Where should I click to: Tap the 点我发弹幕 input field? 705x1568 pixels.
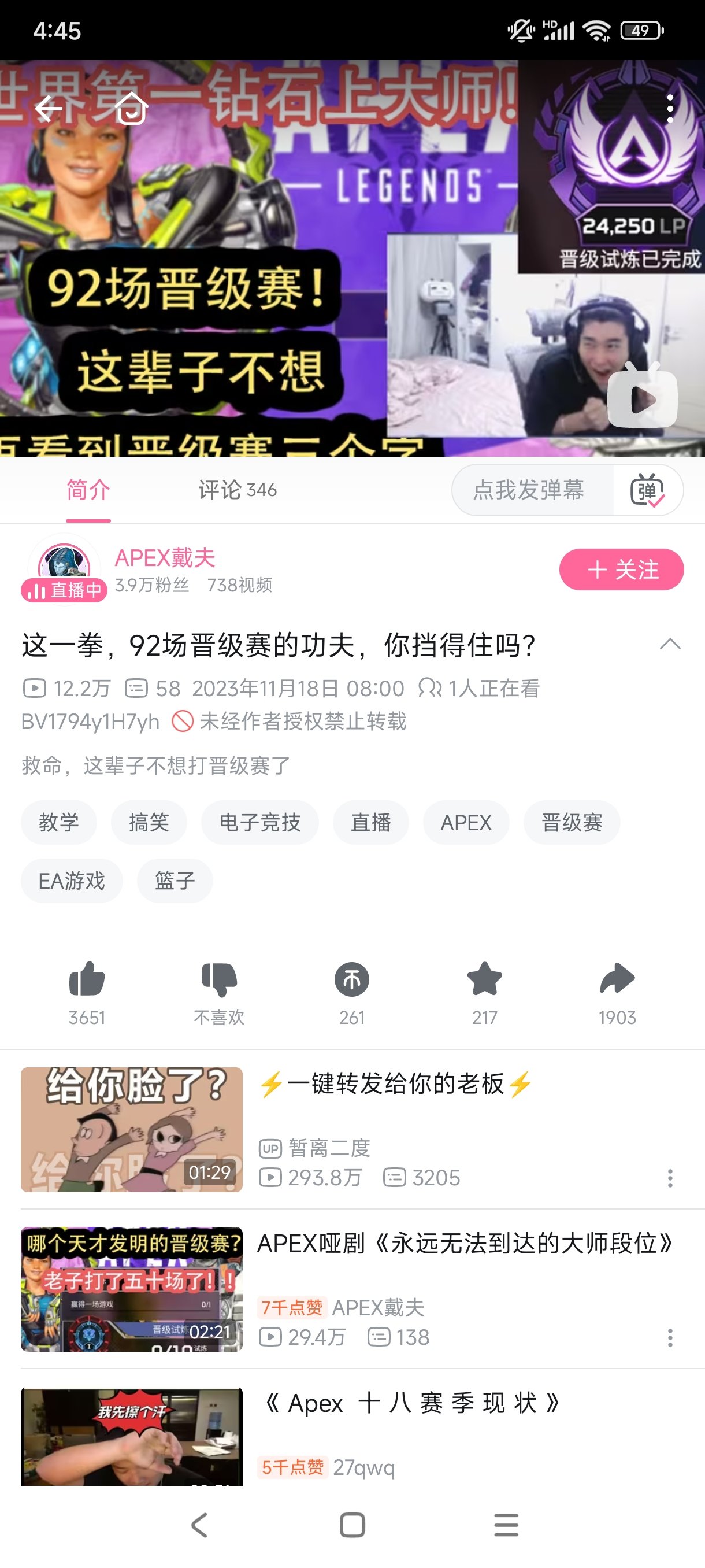click(x=529, y=490)
